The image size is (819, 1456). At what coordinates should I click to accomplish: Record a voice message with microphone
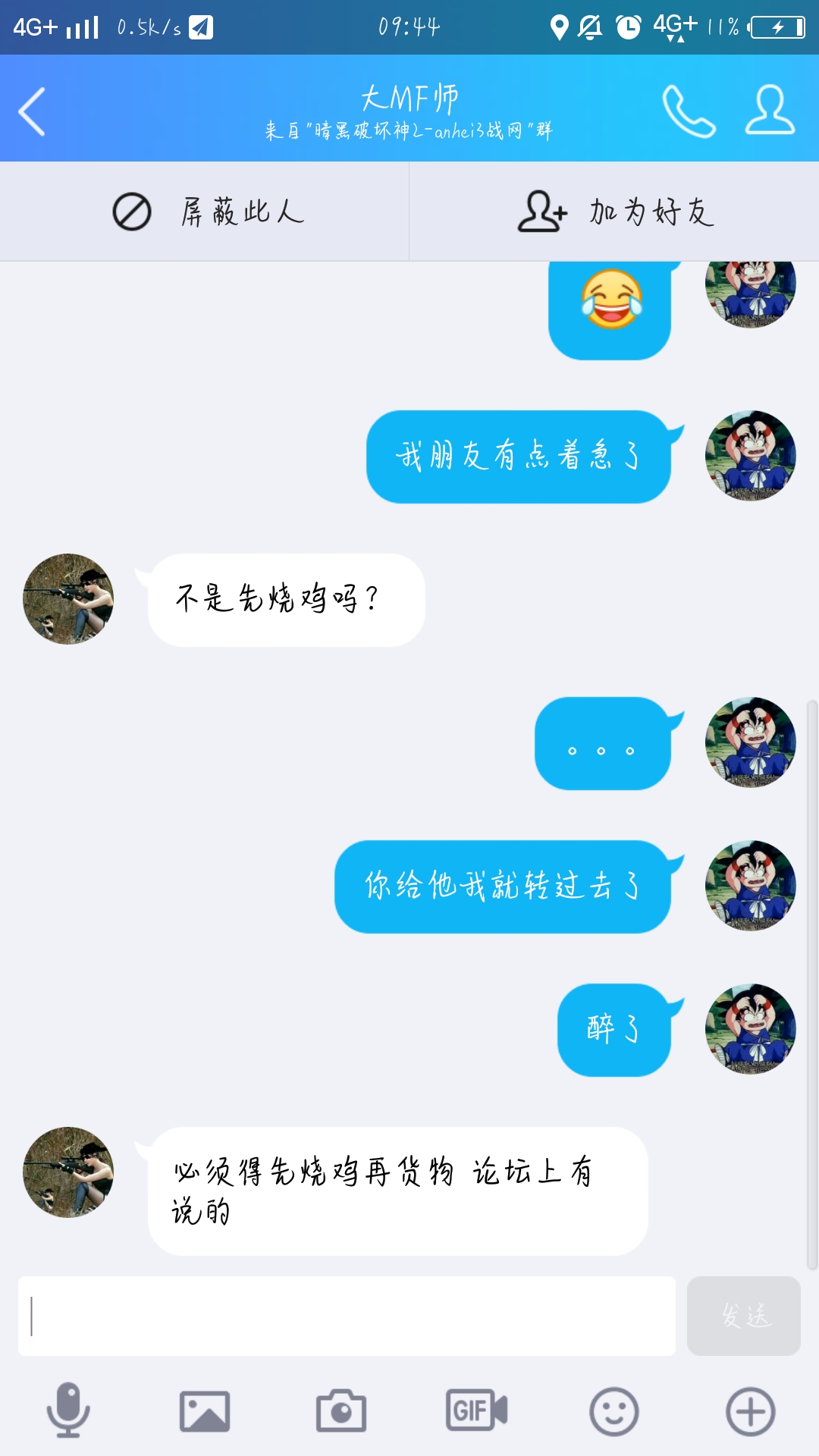click(x=68, y=1410)
